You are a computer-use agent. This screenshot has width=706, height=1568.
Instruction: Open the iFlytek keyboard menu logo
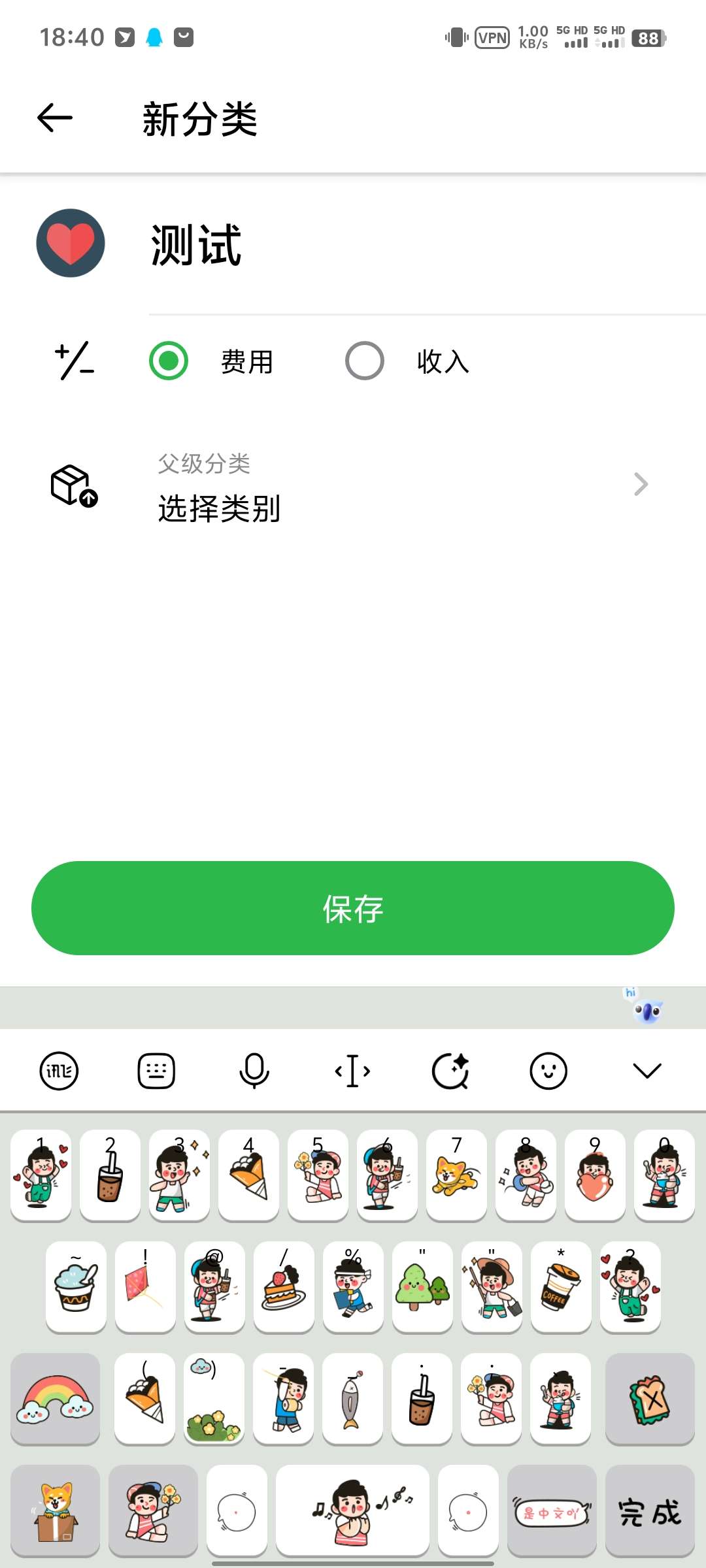59,1071
